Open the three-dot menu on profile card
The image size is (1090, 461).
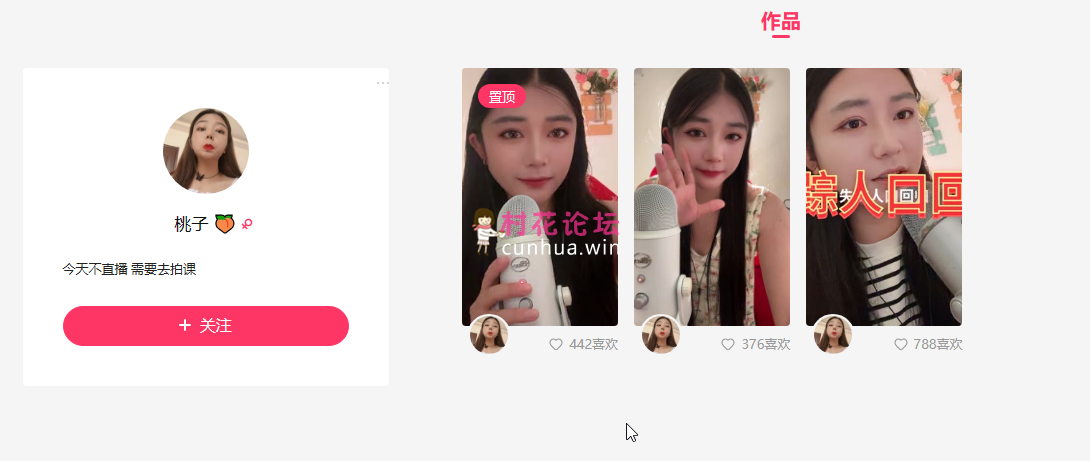click(382, 83)
